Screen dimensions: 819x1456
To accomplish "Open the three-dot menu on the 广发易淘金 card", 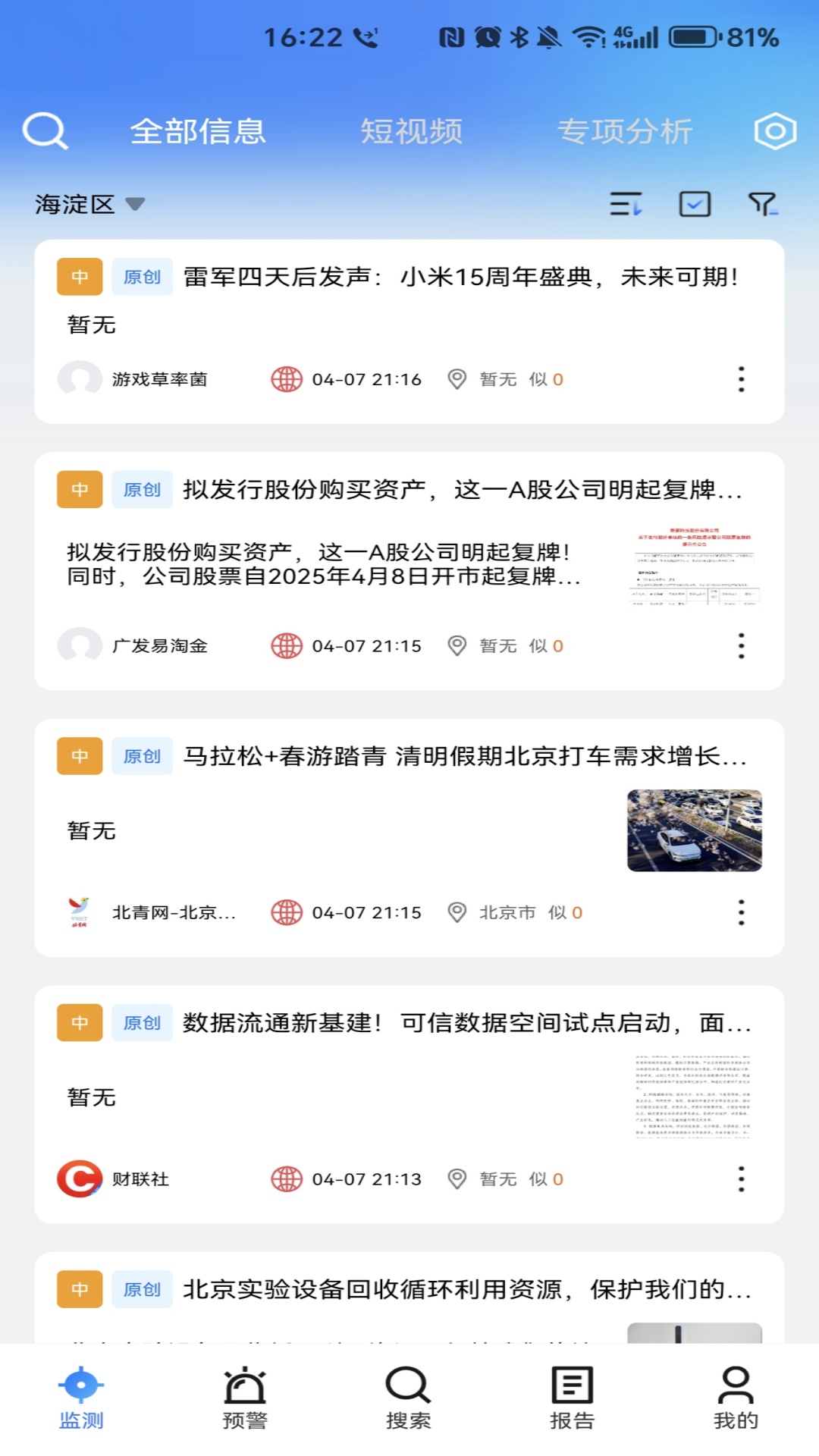I will point(741,645).
